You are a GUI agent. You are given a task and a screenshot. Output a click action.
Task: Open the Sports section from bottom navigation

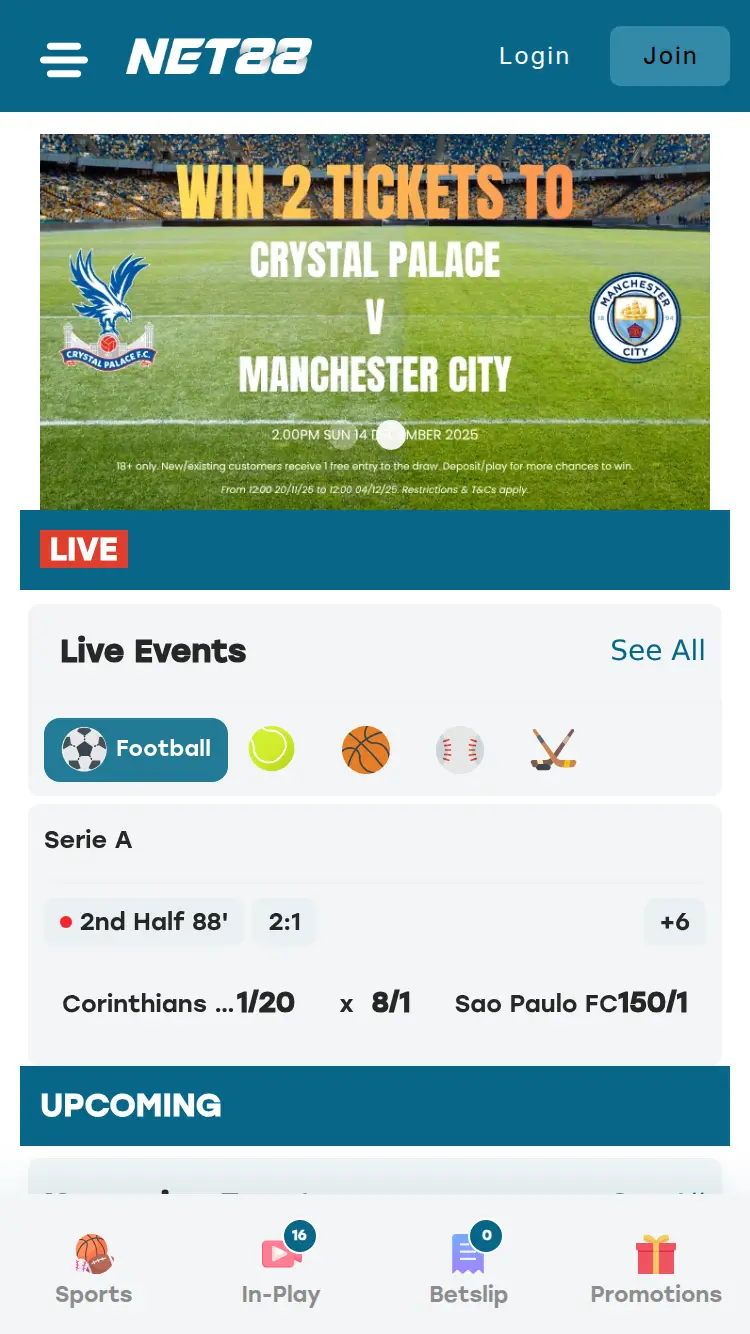[x=93, y=1265]
